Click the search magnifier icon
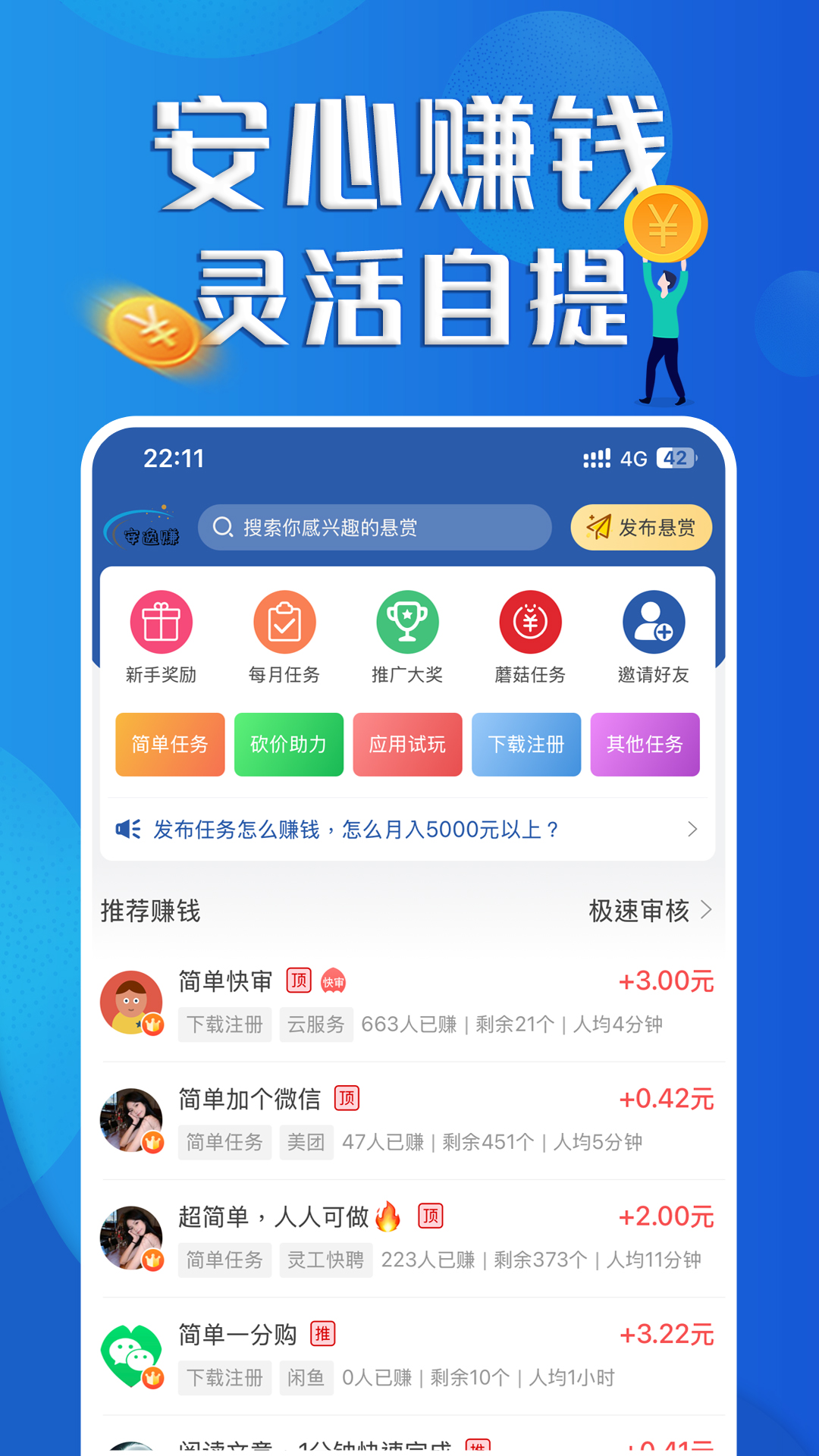The height and width of the screenshot is (1456, 819). coord(223,527)
